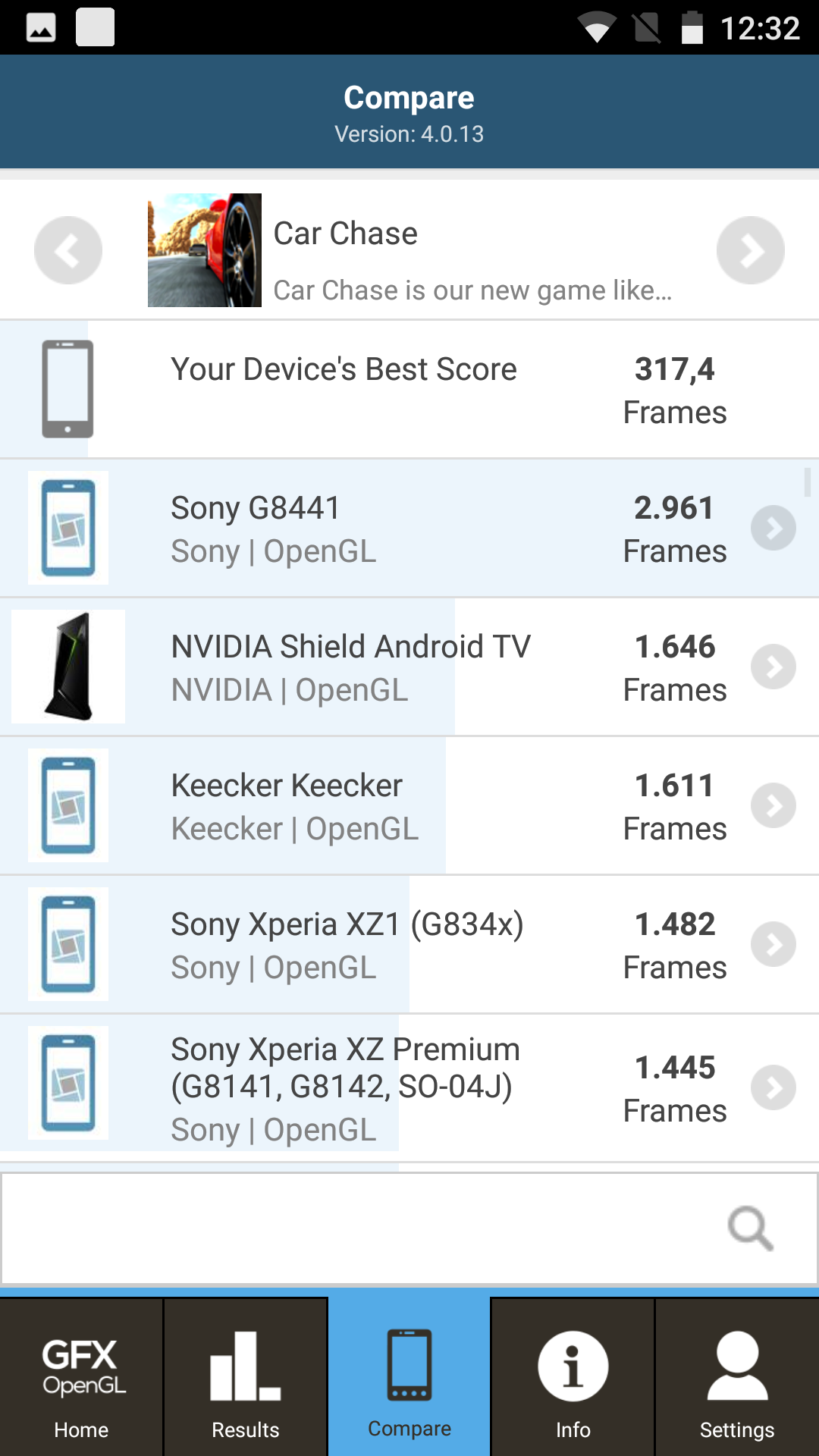This screenshot has height=1456, width=819.
Task: Open Sony G8441 result details
Action: [x=409, y=528]
